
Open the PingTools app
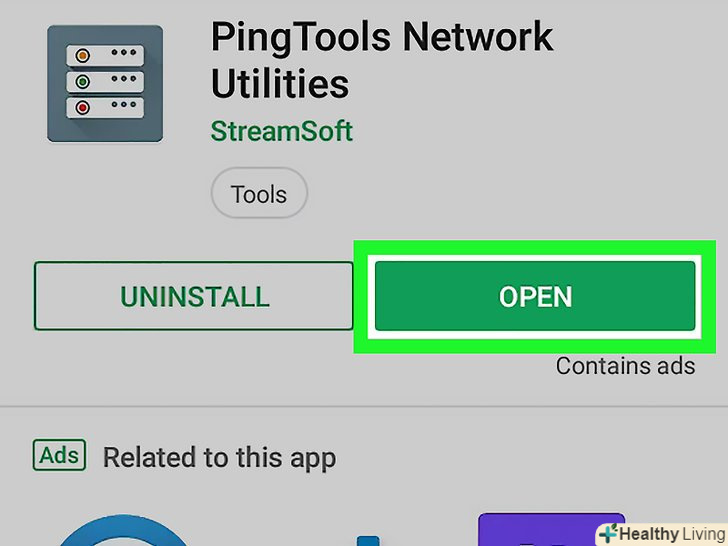pyautogui.click(x=535, y=296)
